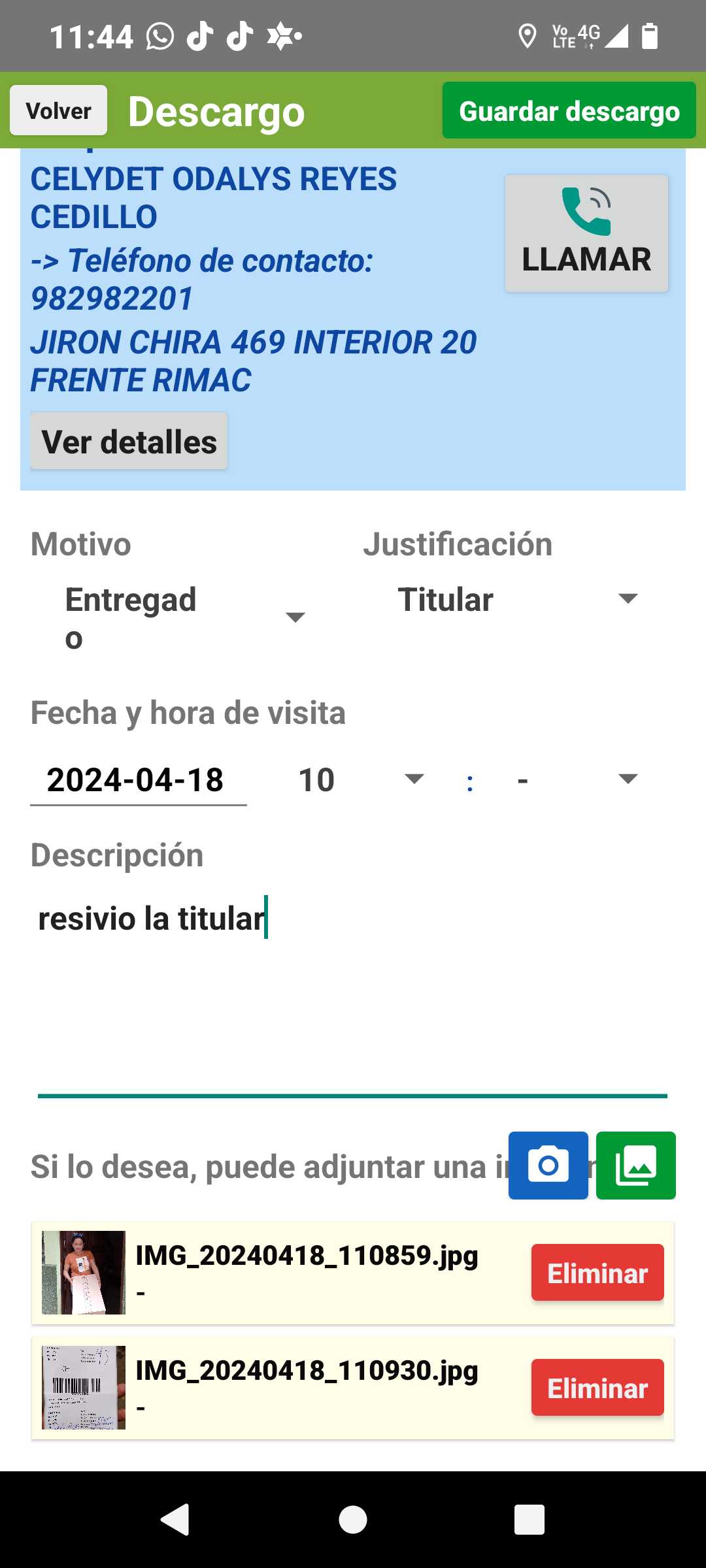This screenshot has width=706, height=1568.
Task: Call the contact using LLAMAR
Action: tap(586, 233)
